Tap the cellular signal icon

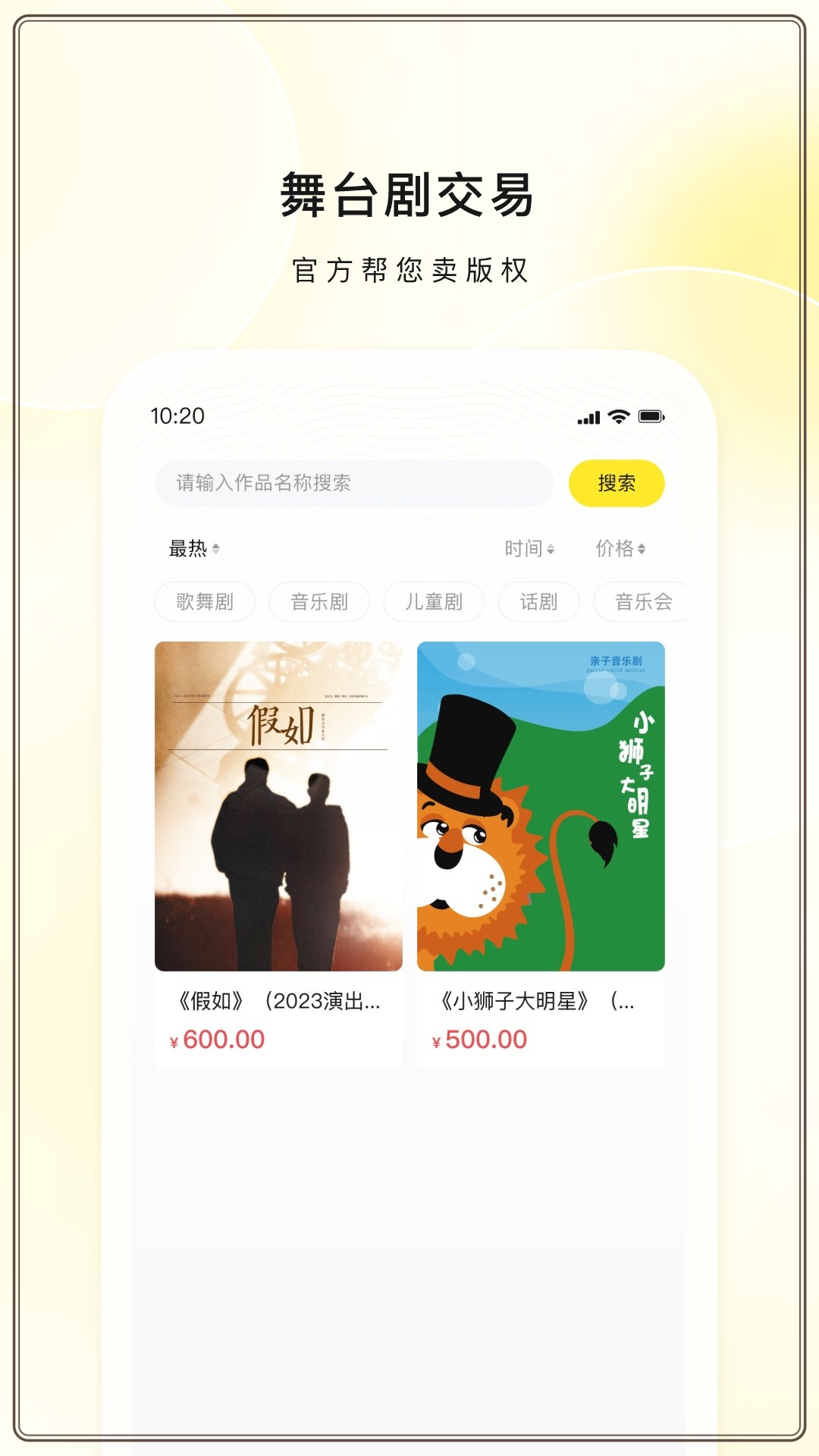591,416
